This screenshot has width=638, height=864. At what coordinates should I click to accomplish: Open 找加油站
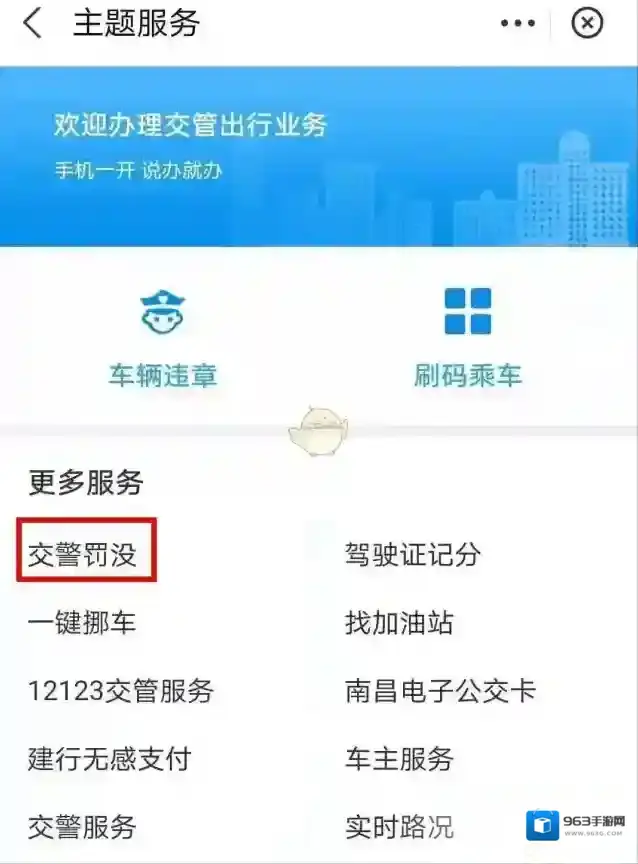click(399, 623)
